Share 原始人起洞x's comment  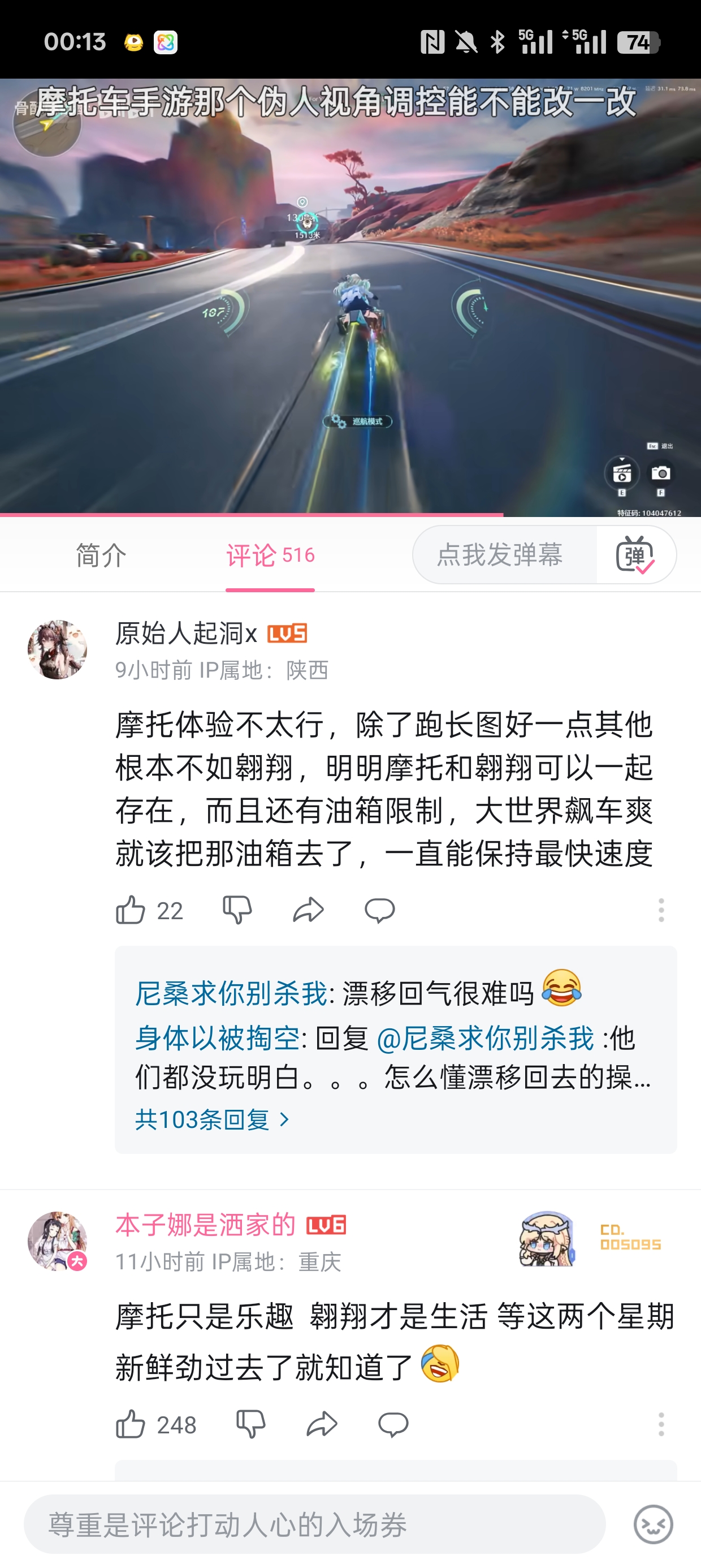(x=308, y=911)
